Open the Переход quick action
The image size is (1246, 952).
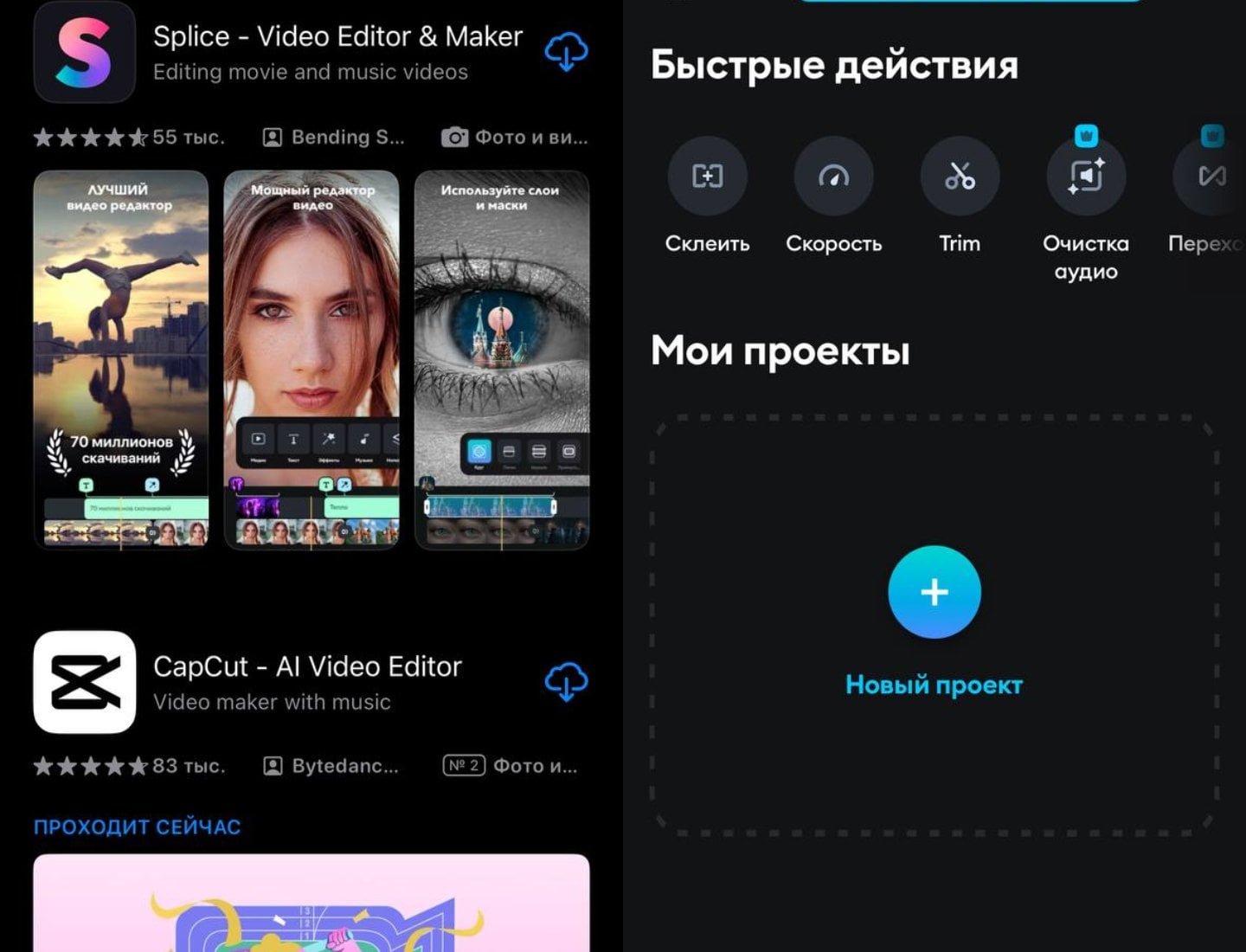click(1210, 177)
